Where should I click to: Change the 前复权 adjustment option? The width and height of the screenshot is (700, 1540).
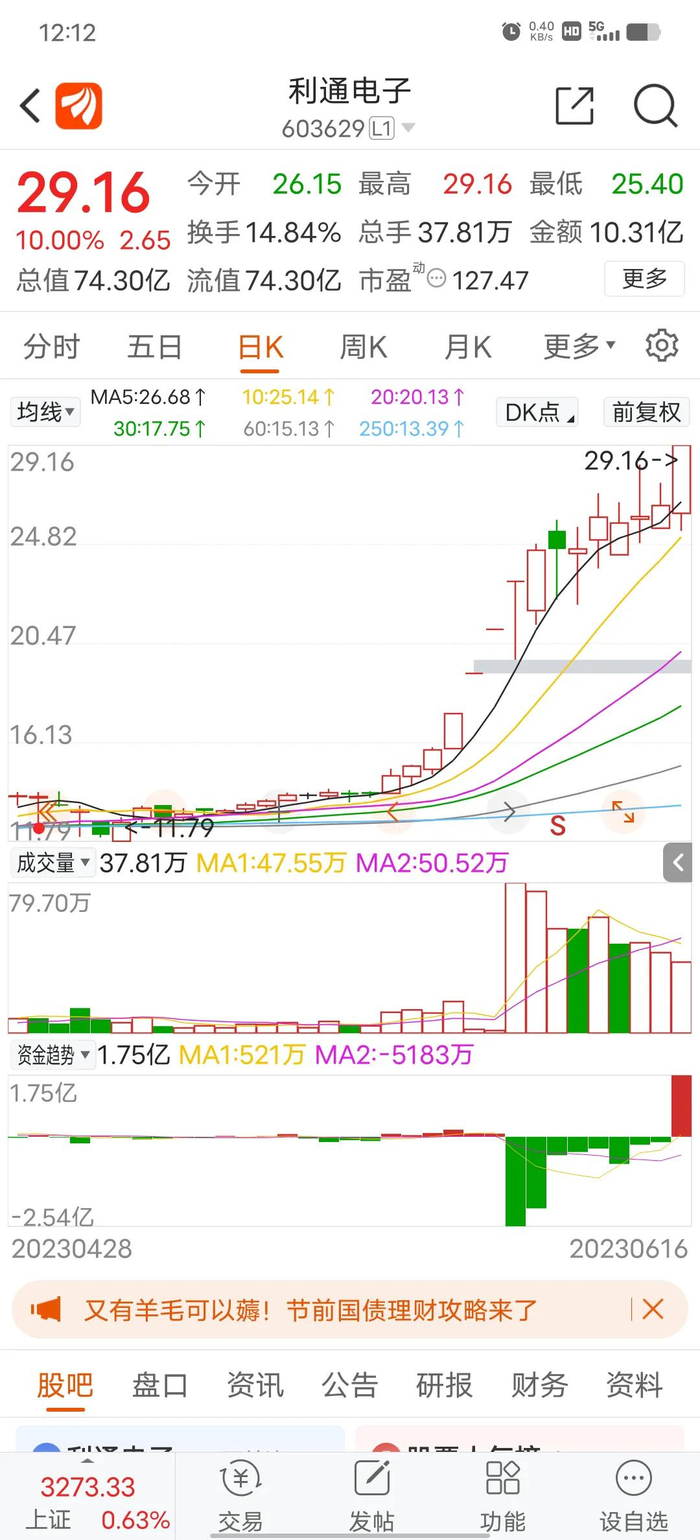pyautogui.click(x=647, y=412)
